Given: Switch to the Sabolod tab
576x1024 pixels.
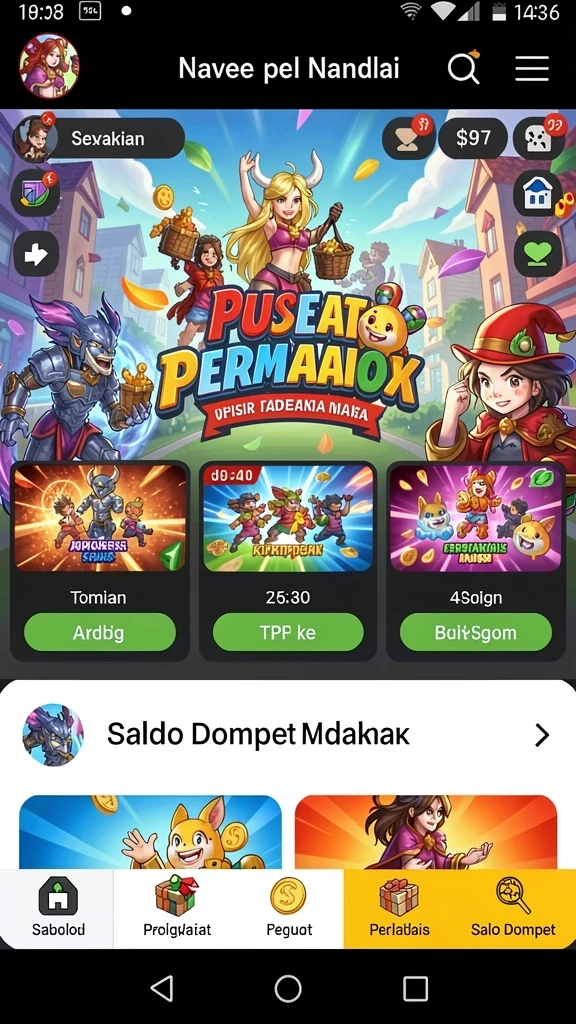Looking at the screenshot, I should (x=57, y=908).
